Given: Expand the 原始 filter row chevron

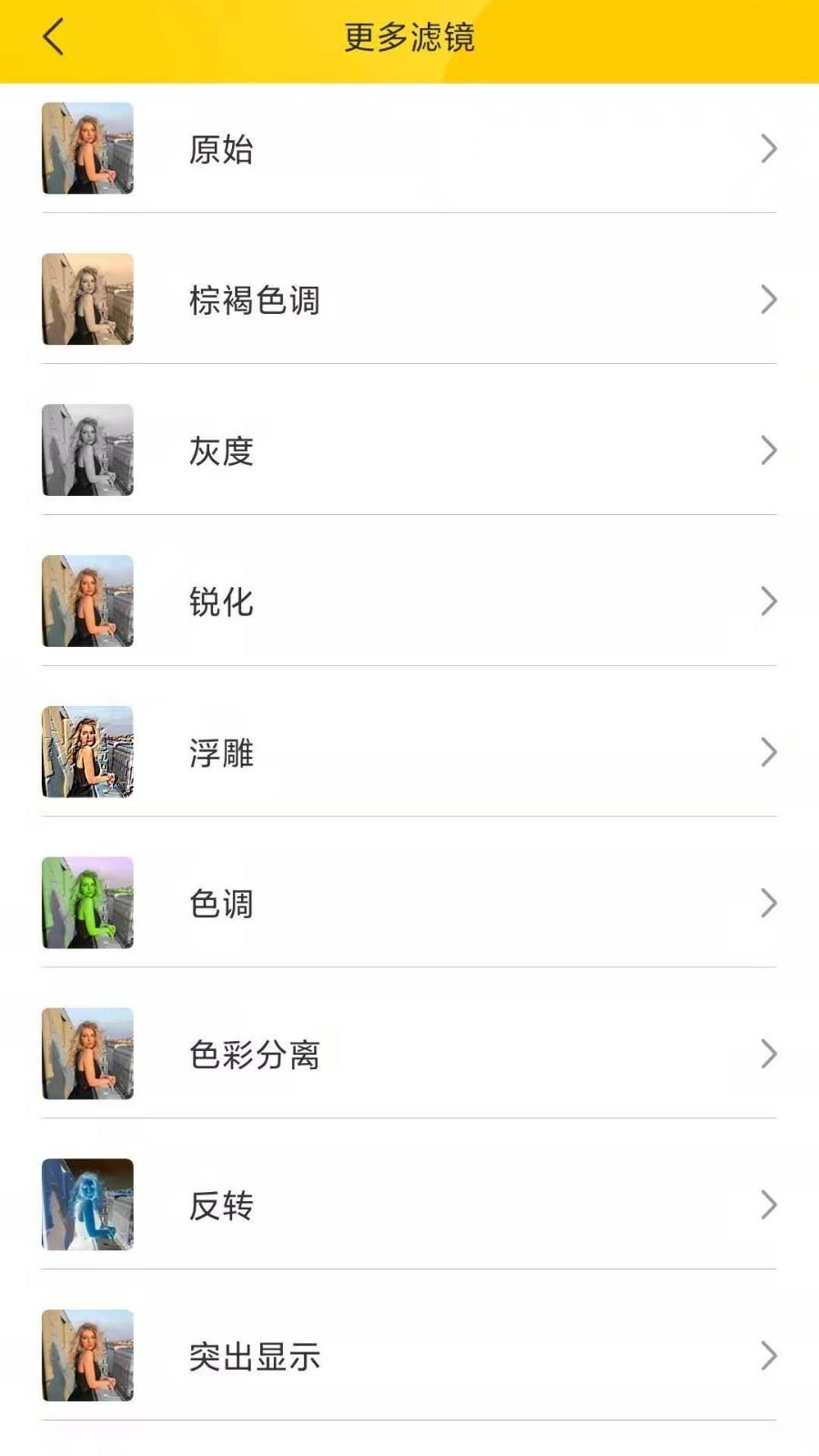Looking at the screenshot, I should click(x=769, y=148).
